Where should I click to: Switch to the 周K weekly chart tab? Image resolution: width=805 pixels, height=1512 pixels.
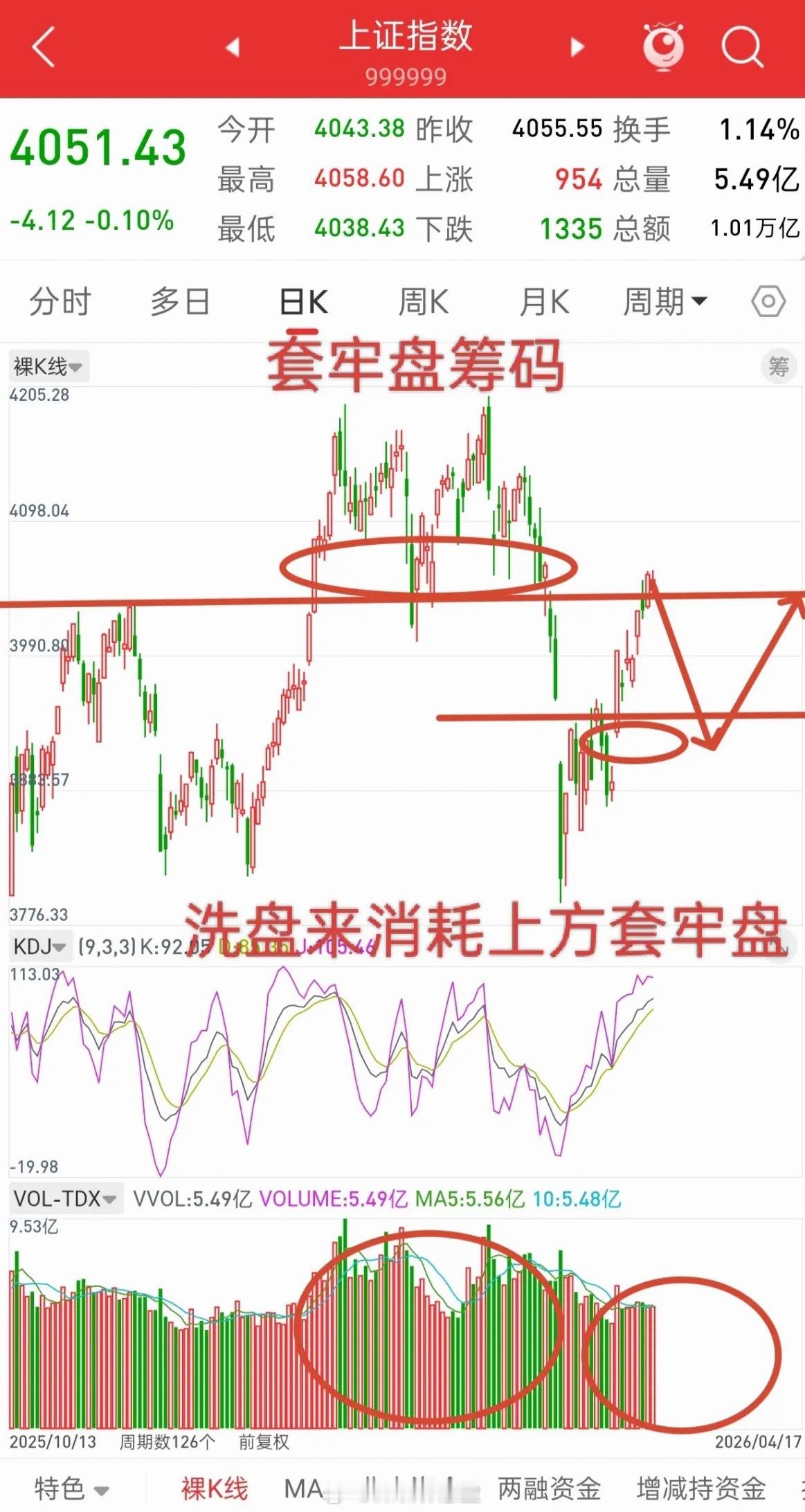tap(422, 300)
